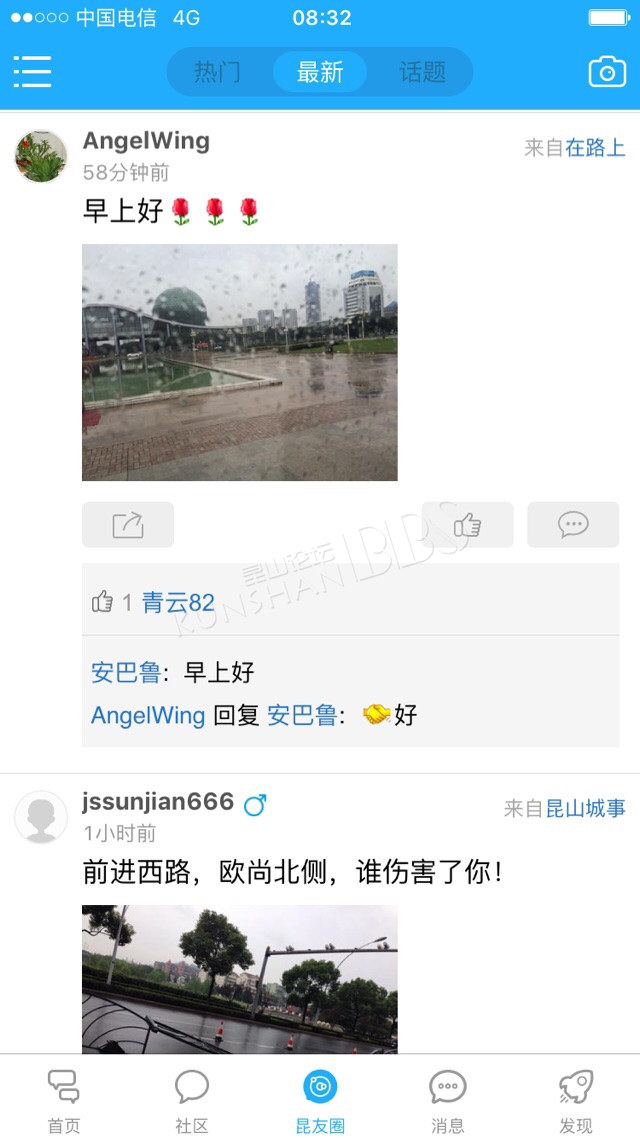The height and width of the screenshot is (1138, 640).
Task: Switch to the 话题 tab
Action: pyautogui.click(x=422, y=72)
